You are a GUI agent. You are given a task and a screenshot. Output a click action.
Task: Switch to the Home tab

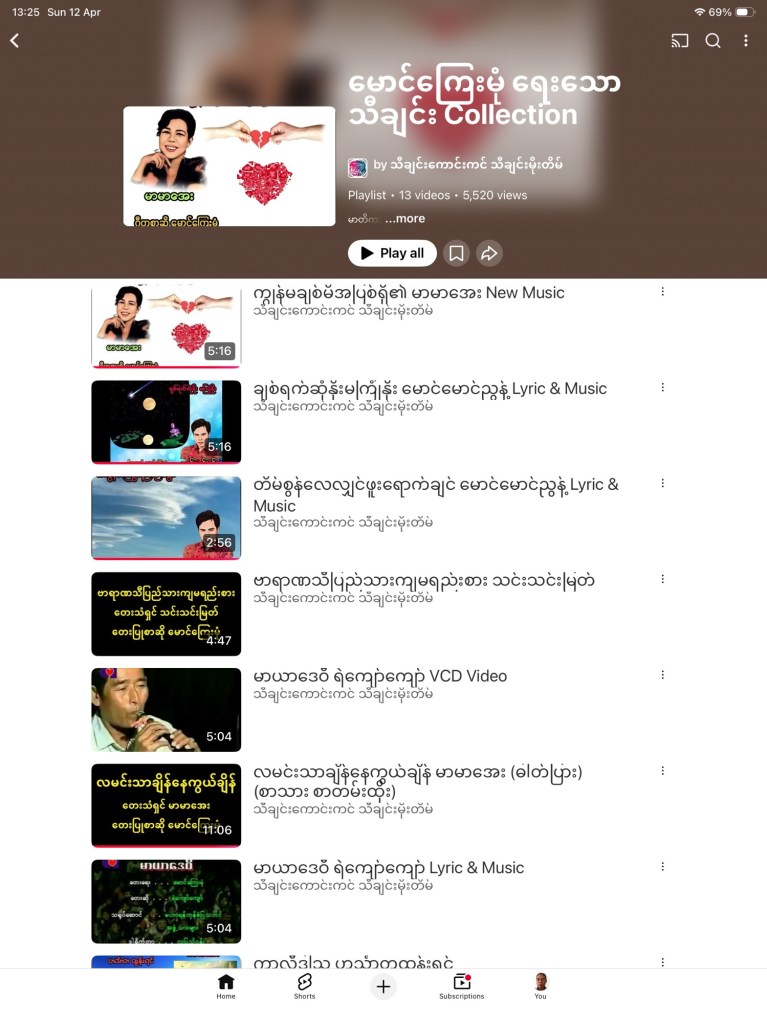point(226,986)
